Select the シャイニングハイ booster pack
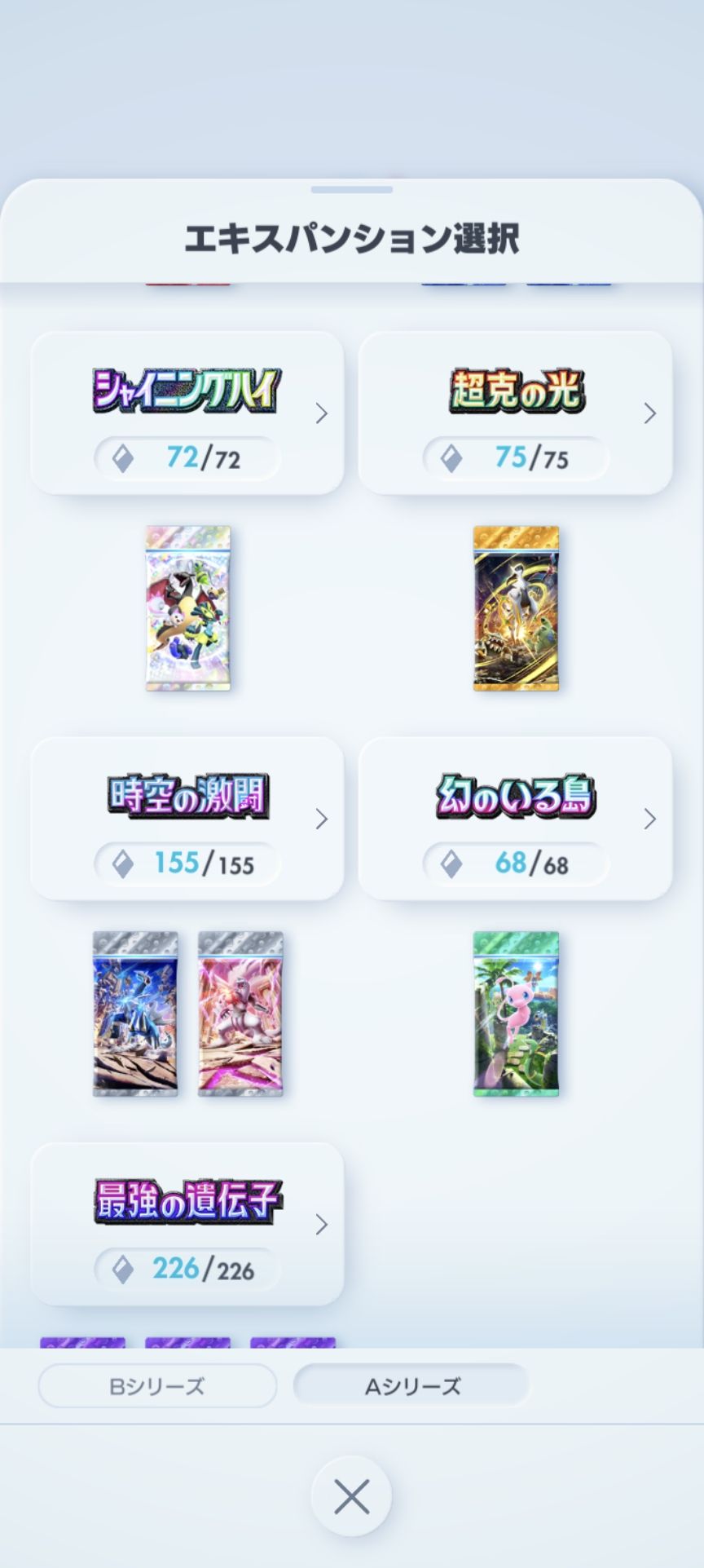 [188, 608]
